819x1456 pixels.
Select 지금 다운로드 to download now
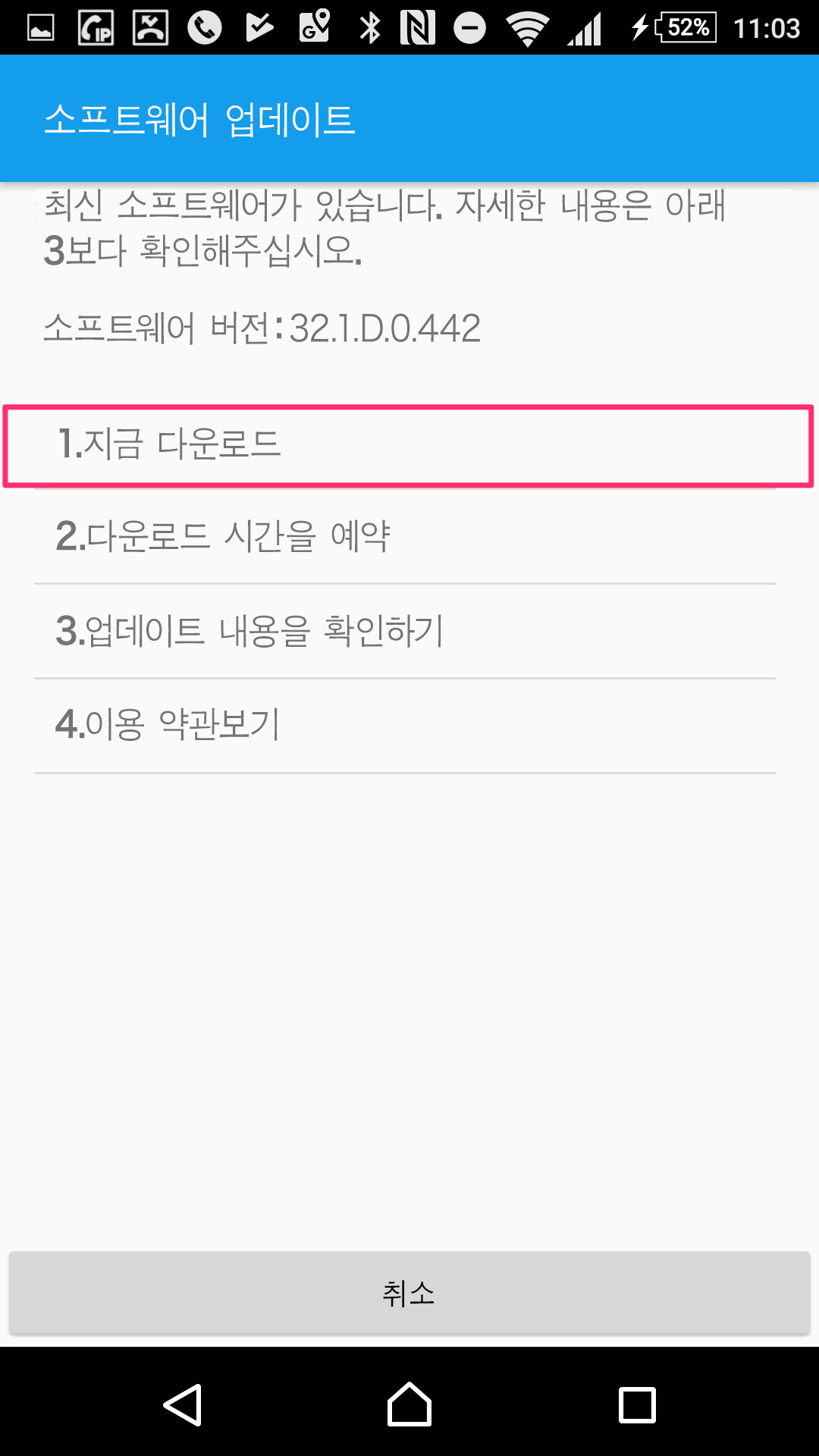pos(408,446)
